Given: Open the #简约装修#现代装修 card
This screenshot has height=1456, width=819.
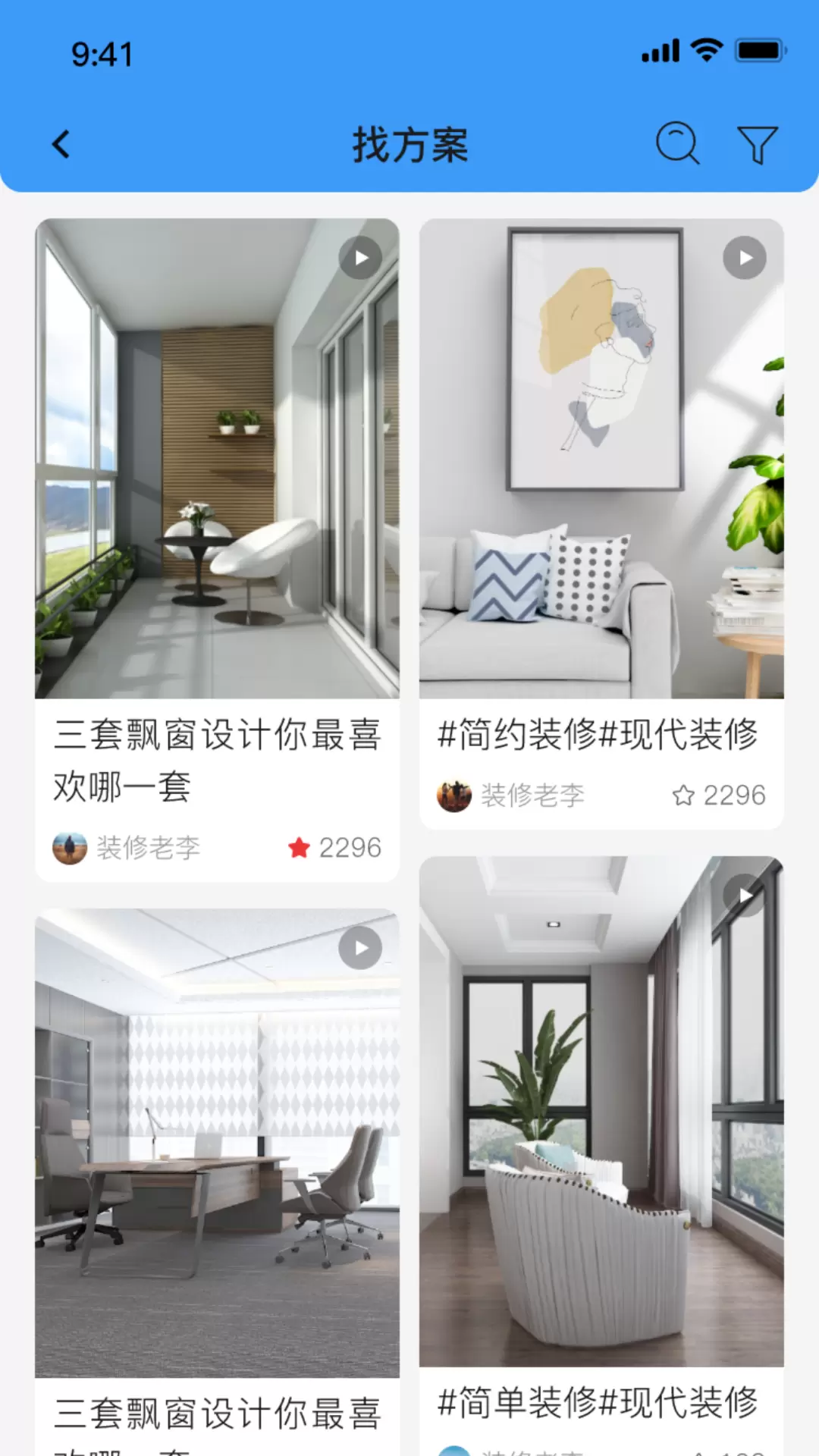Looking at the screenshot, I should 601,524.
